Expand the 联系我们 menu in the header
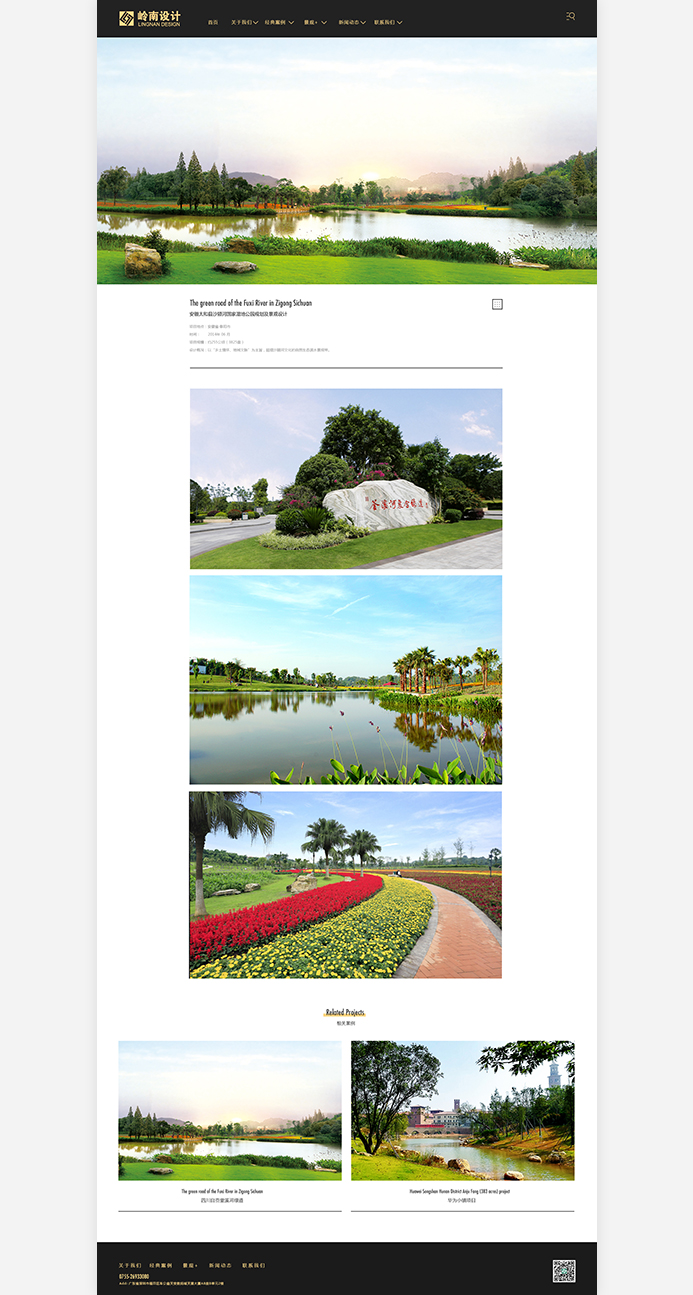 tap(387, 22)
